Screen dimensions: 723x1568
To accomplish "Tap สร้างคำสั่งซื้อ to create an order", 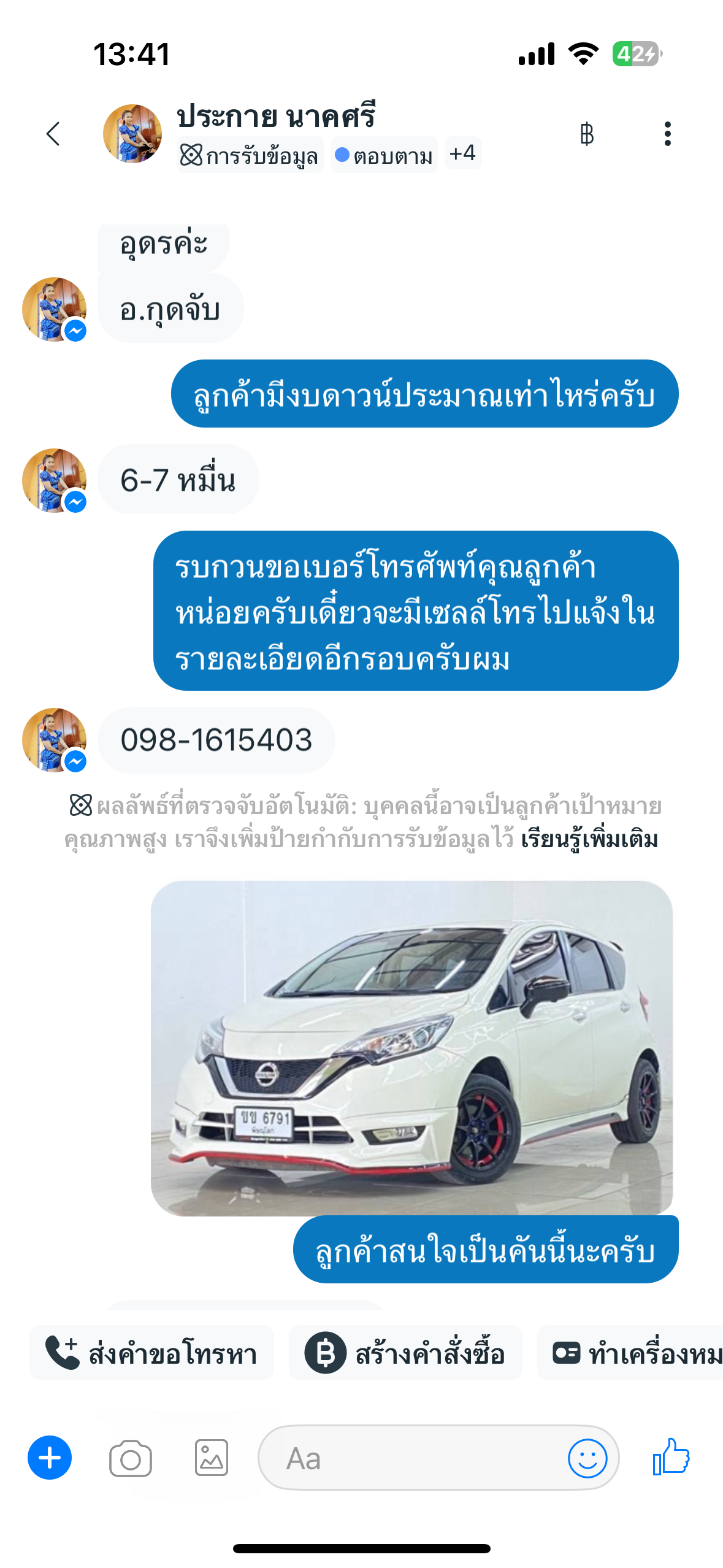I will pyautogui.click(x=405, y=1353).
